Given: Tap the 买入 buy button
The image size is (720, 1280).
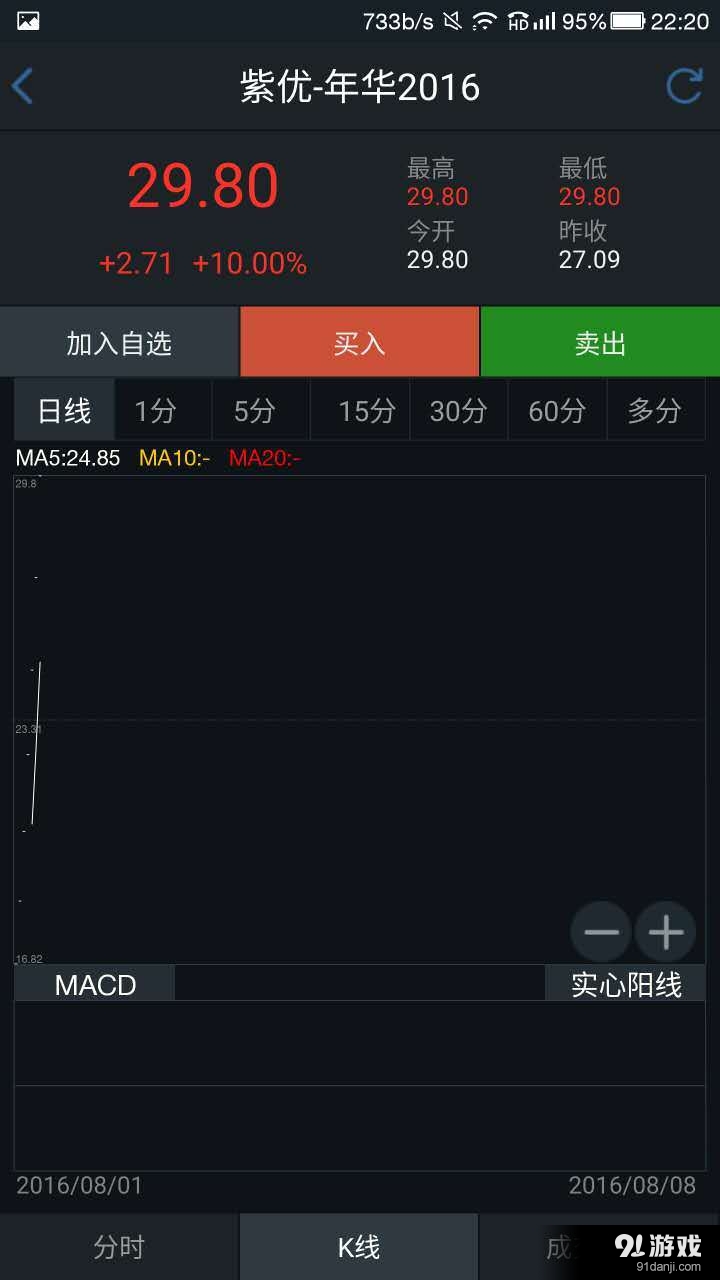Looking at the screenshot, I should (359, 342).
